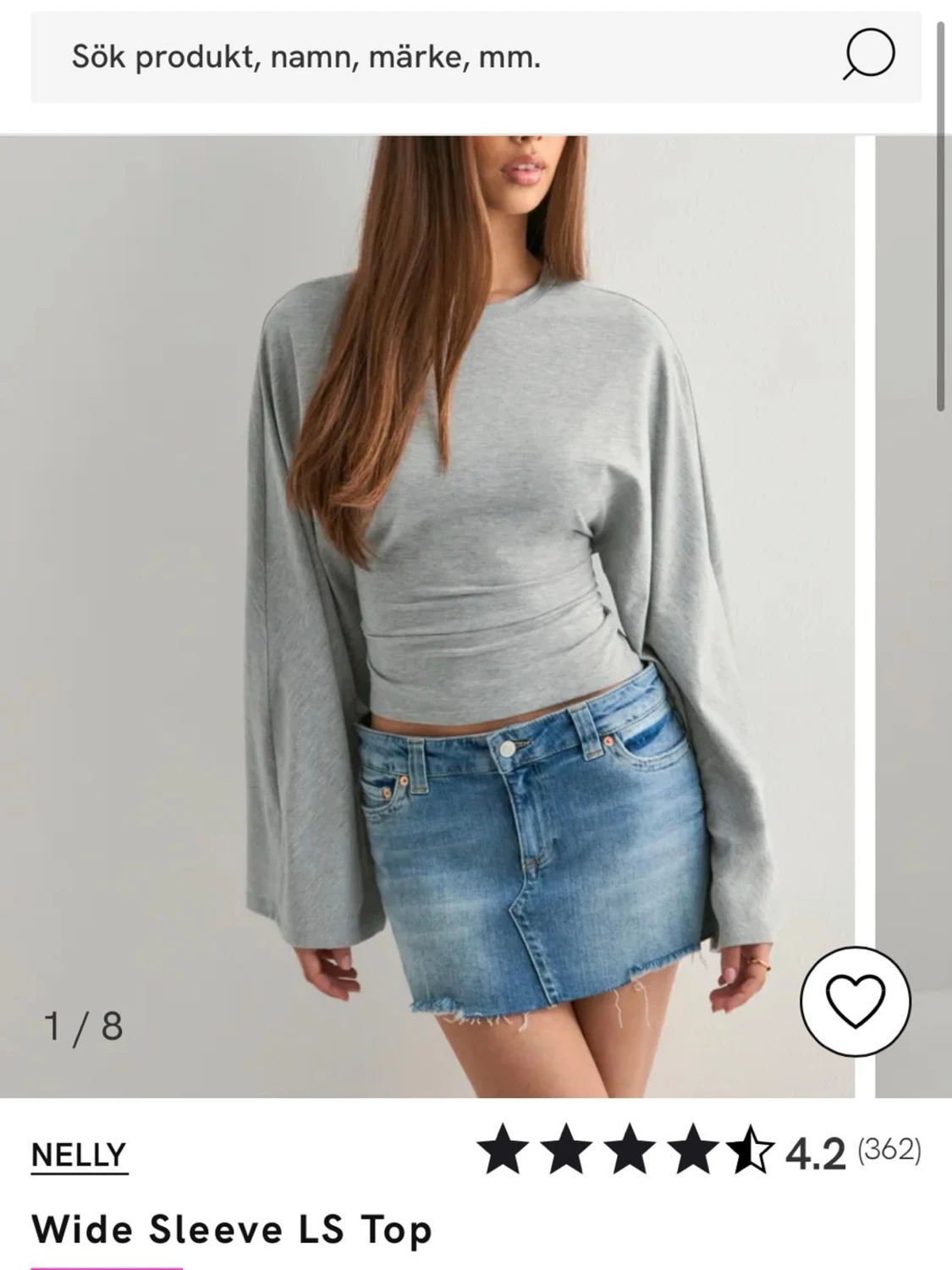This screenshot has height=1270, width=952.
Task: Tap the magnifying glass search icon
Action: point(868,56)
